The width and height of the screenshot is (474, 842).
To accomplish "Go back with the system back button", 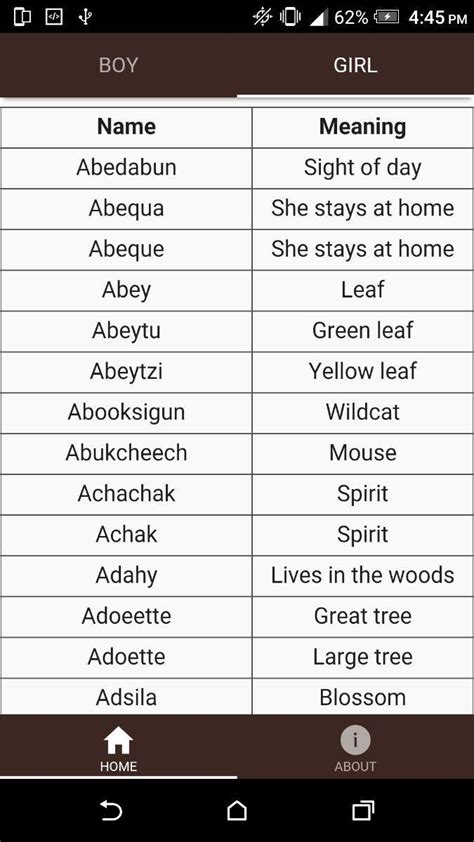I will (111, 810).
